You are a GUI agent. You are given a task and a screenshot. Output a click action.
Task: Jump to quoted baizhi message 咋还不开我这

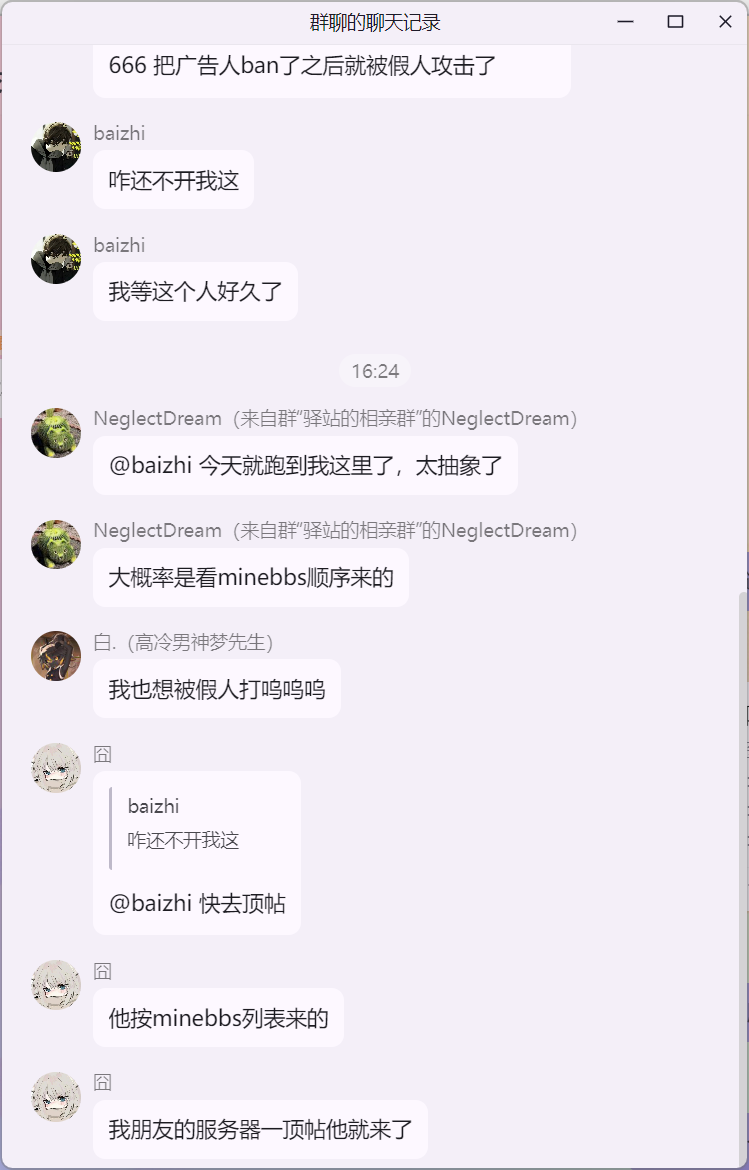coord(185,823)
